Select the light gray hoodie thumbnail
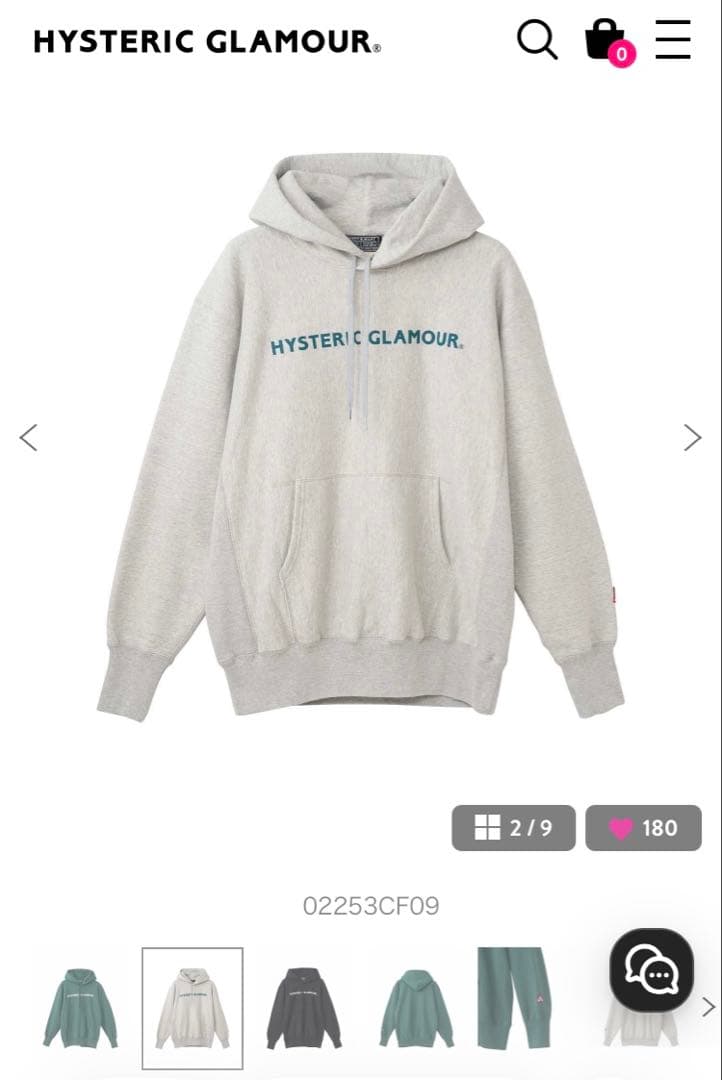Screen dimensions: 722x1080 [x=192, y=1007]
